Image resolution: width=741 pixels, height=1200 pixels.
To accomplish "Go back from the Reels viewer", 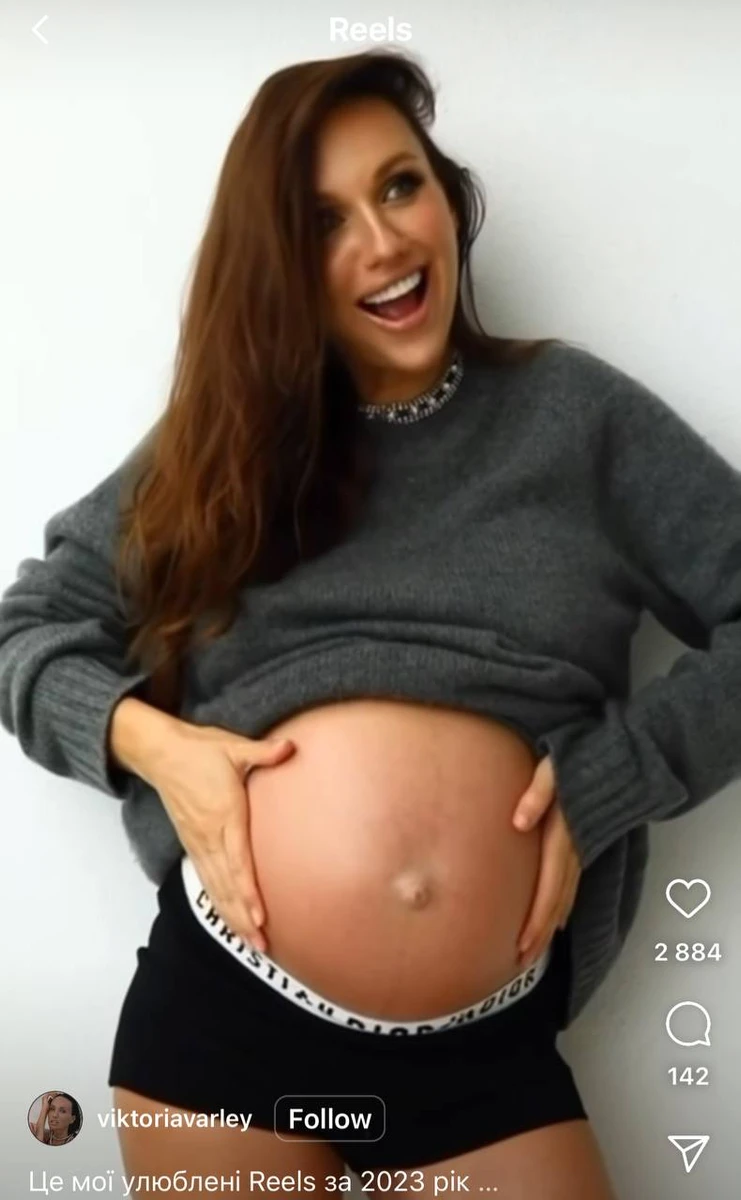I will tap(40, 30).
